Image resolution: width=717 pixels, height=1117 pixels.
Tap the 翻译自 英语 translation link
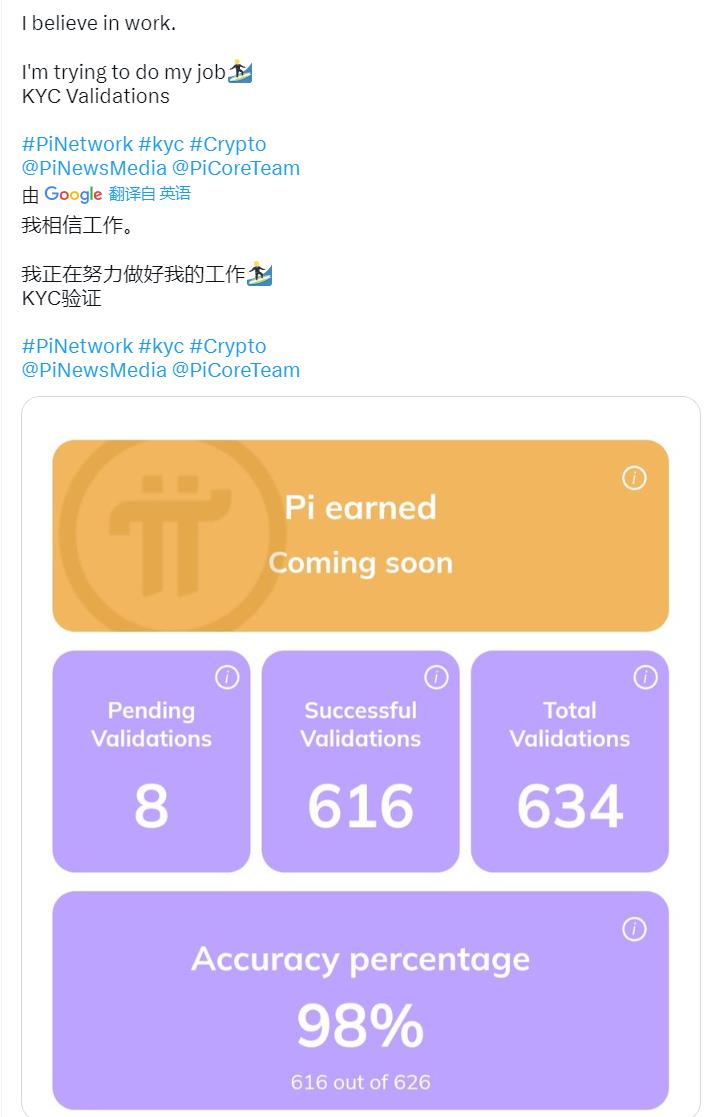[149, 194]
